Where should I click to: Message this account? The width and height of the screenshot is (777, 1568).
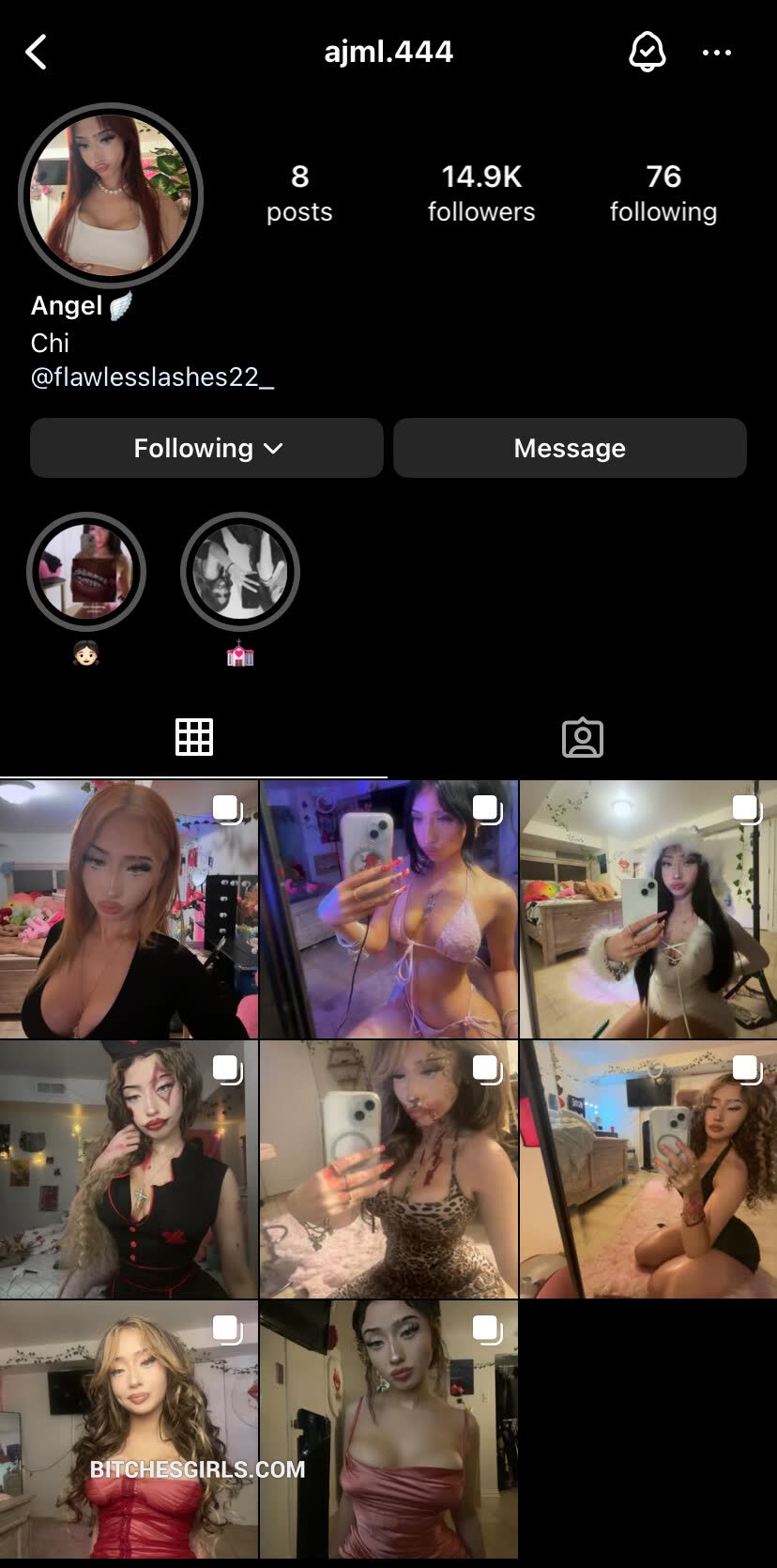pyautogui.click(x=570, y=448)
